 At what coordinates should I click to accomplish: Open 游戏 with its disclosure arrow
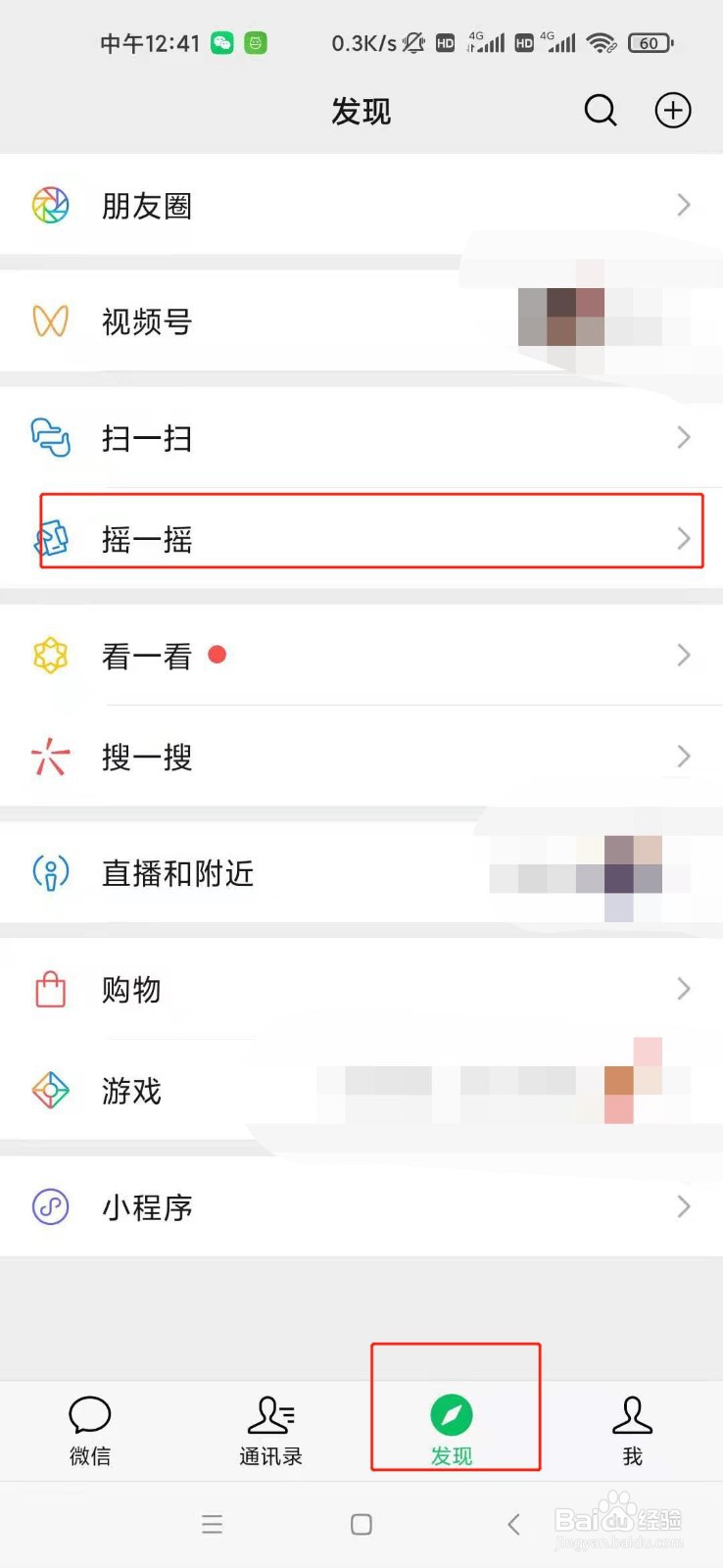coord(684,1090)
